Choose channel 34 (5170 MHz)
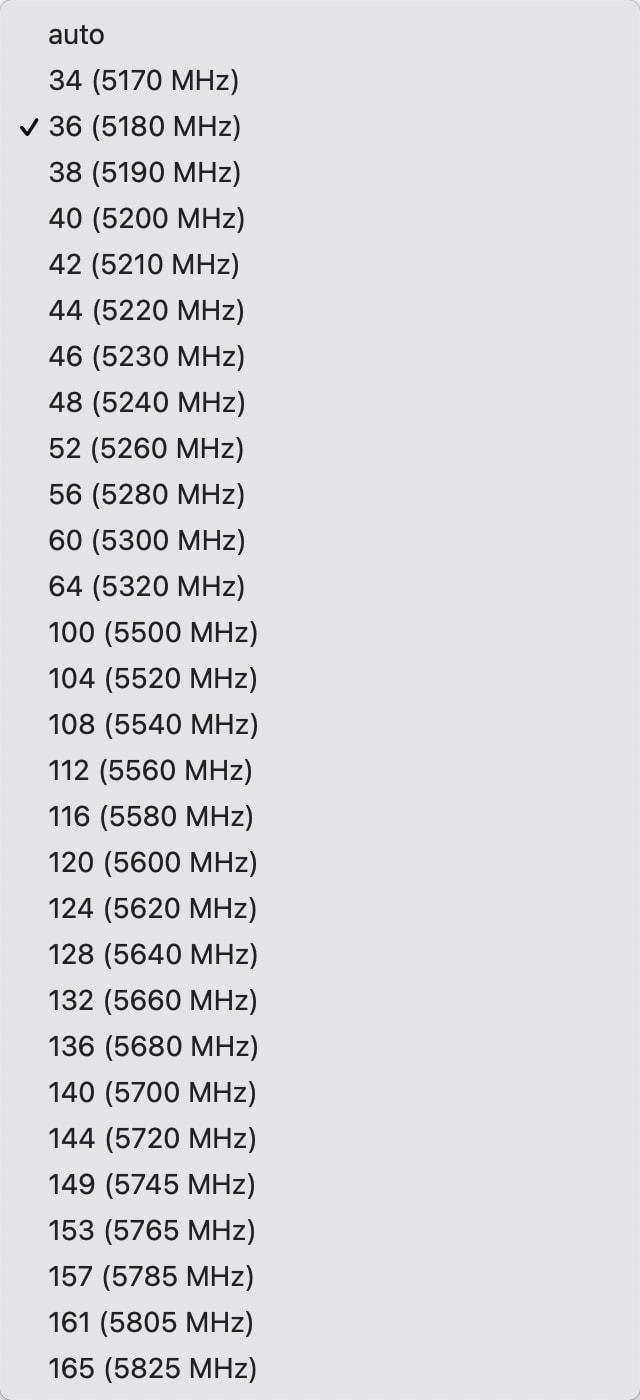 [x=144, y=81]
